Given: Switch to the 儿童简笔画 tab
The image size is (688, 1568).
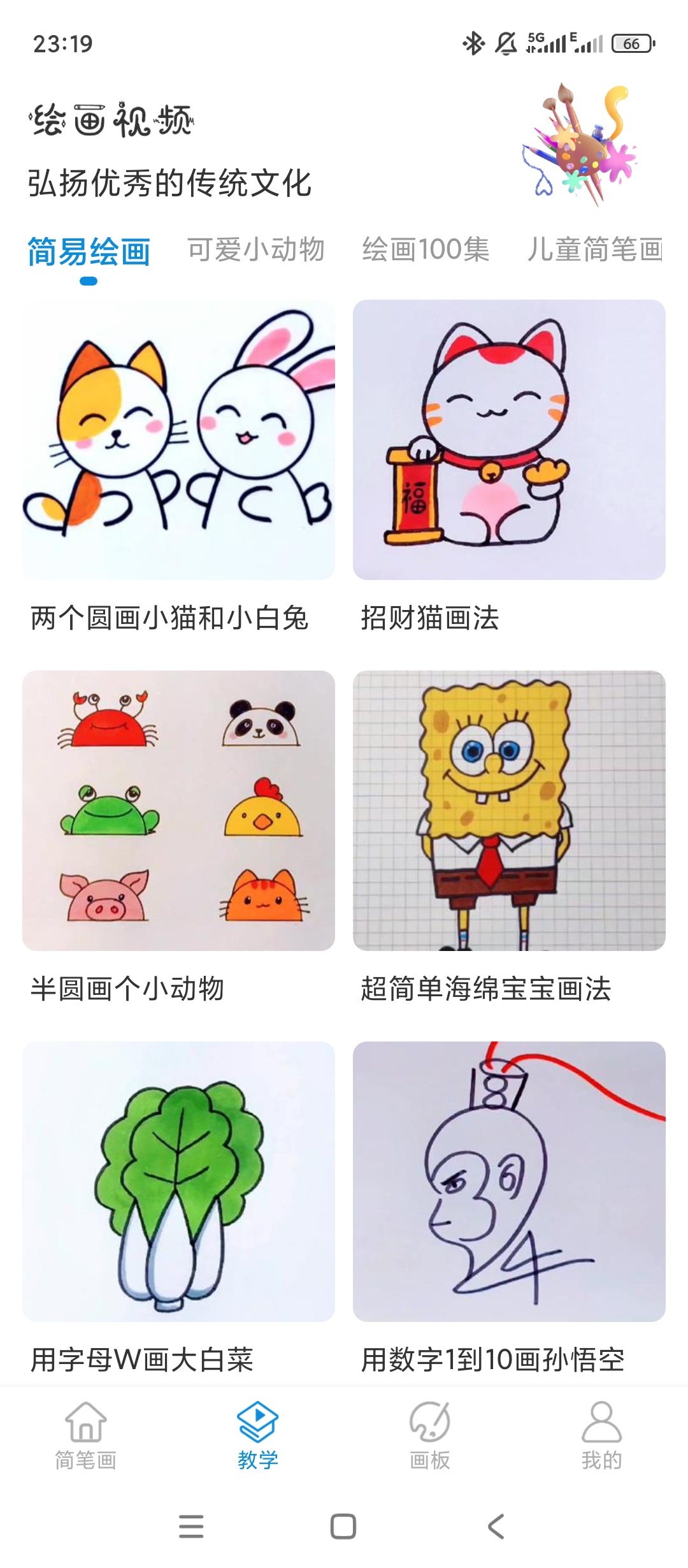Looking at the screenshot, I should pyautogui.click(x=595, y=249).
